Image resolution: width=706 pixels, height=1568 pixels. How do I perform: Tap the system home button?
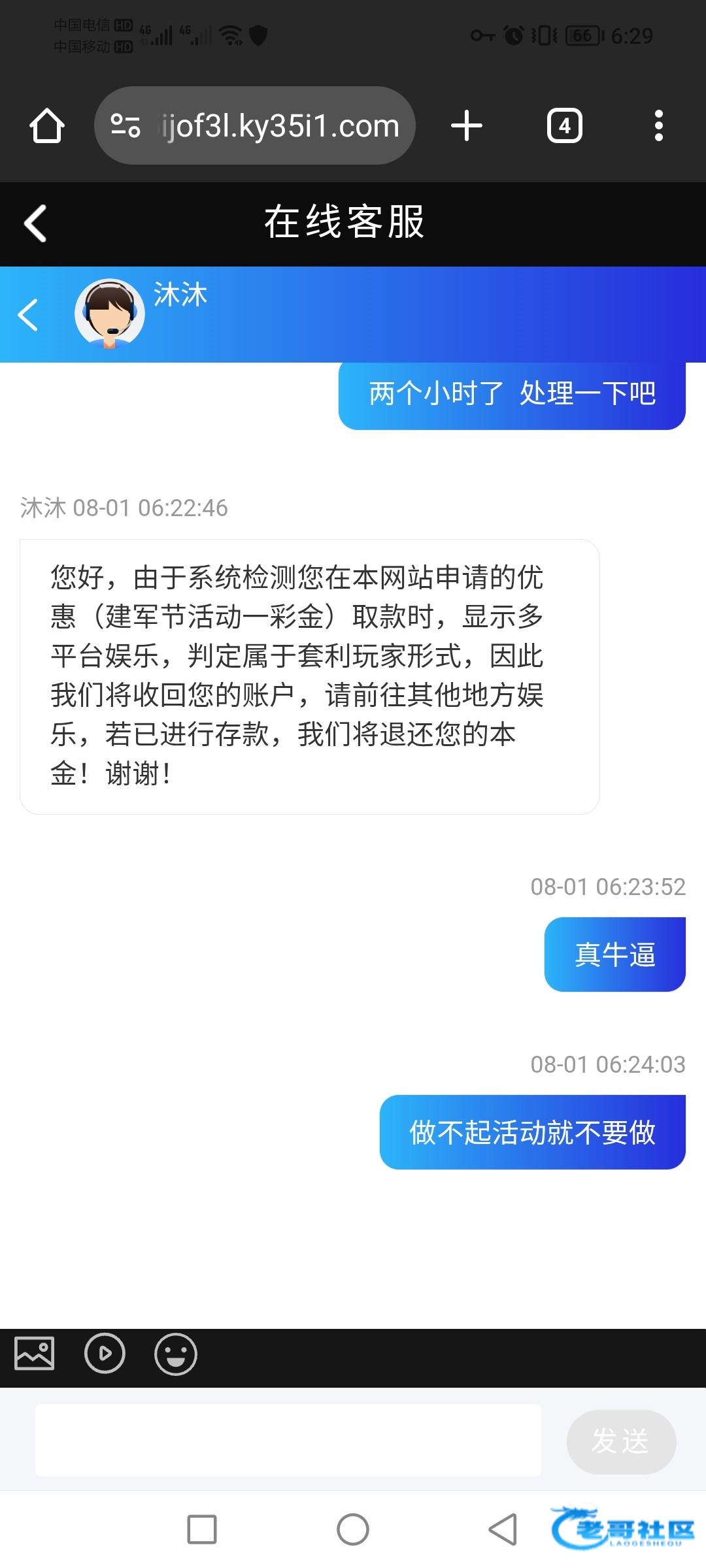point(353,1529)
